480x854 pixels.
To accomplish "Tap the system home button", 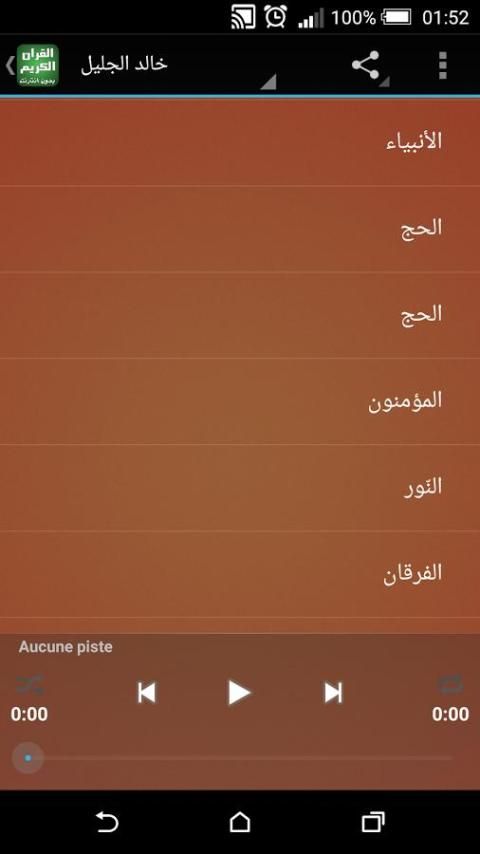I will pyautogui.click(x=240, y=822).
